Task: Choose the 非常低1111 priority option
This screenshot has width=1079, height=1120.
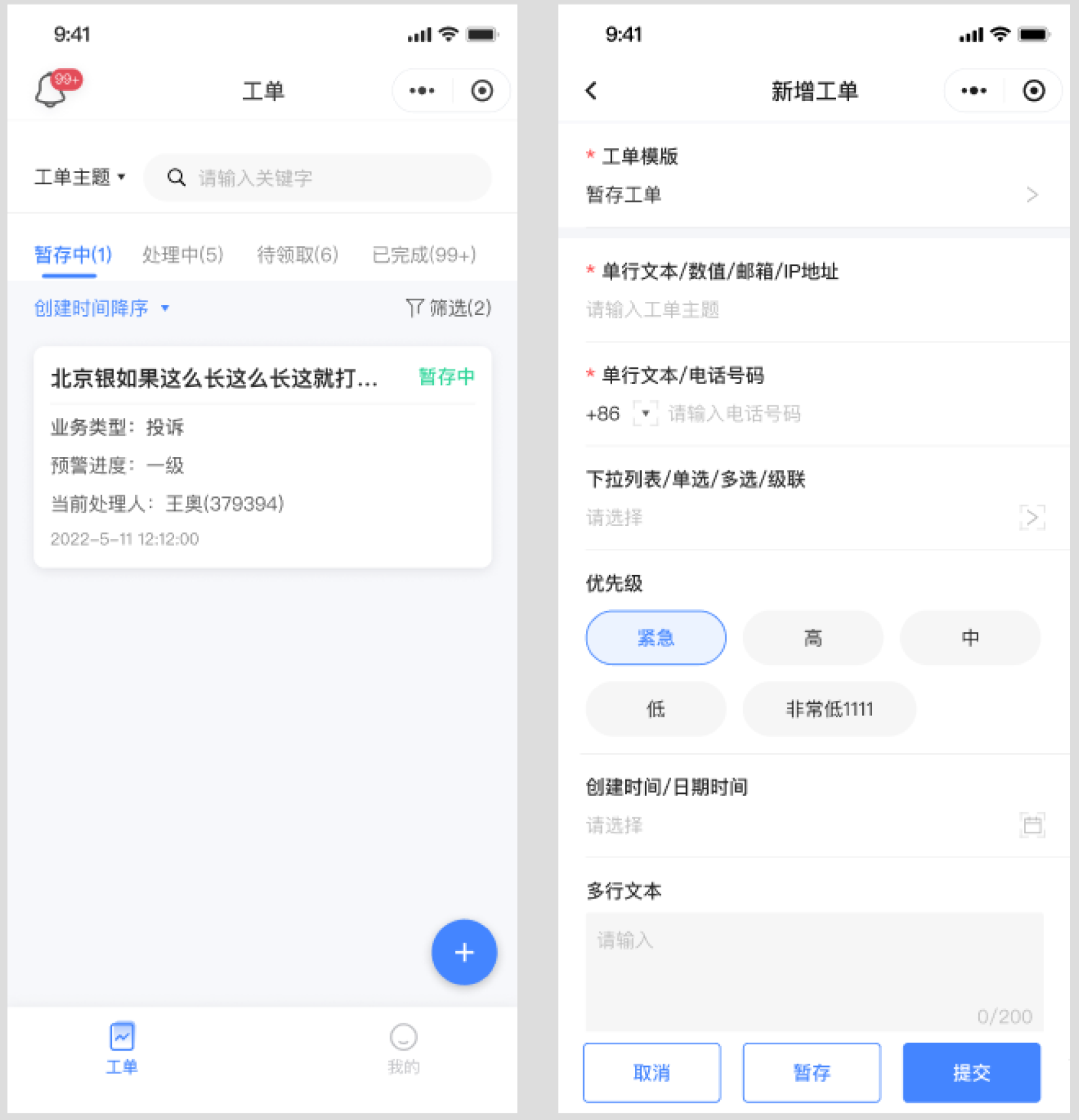Action: [829, 709]
